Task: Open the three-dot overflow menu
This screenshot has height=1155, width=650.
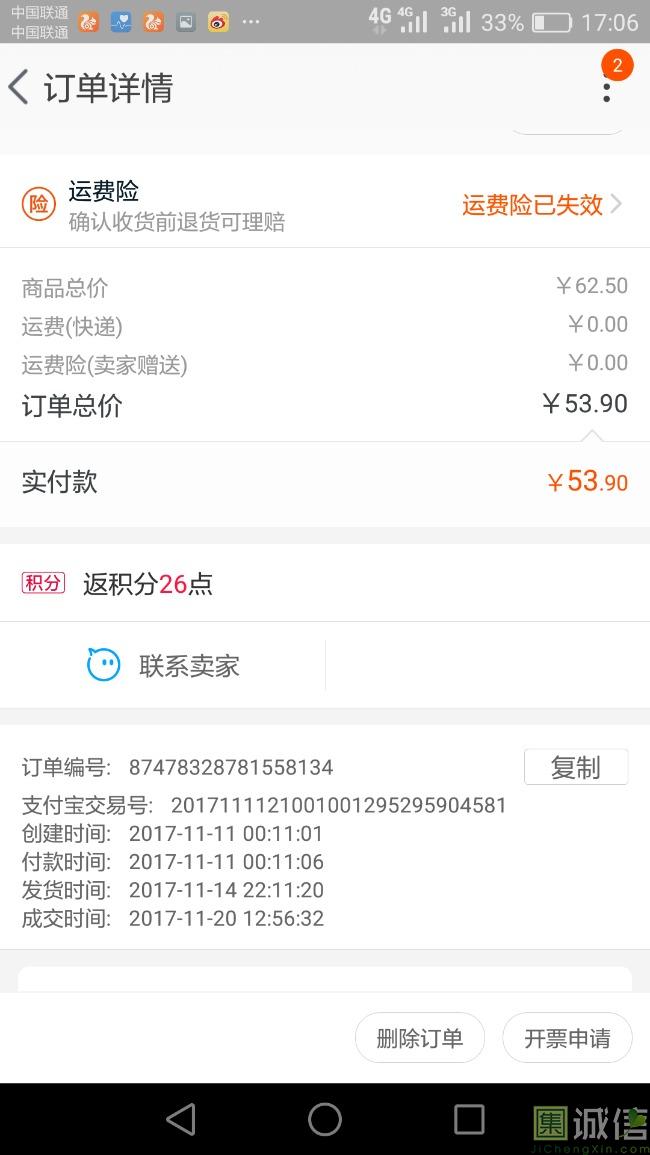Action: coord(607,87)
